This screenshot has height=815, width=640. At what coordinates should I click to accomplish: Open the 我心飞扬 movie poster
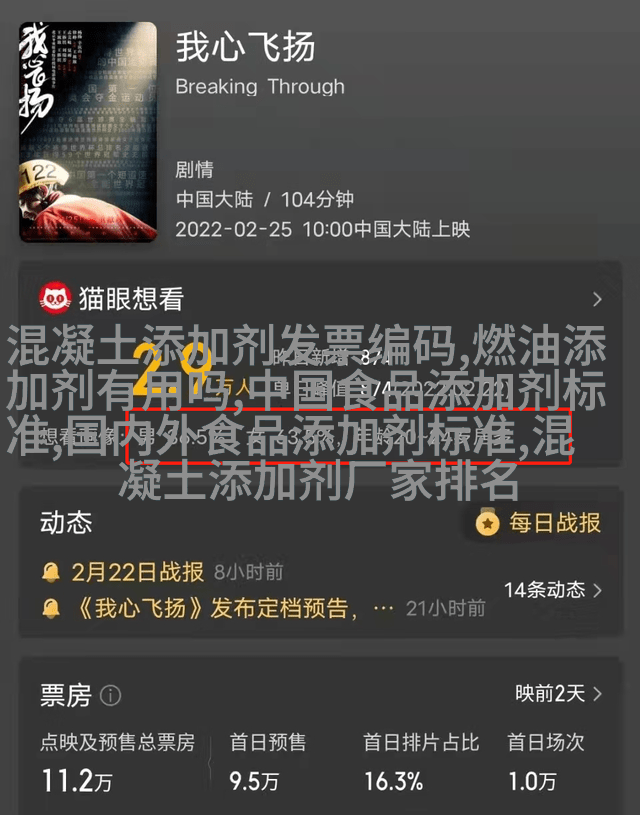[x=88, y=133]
